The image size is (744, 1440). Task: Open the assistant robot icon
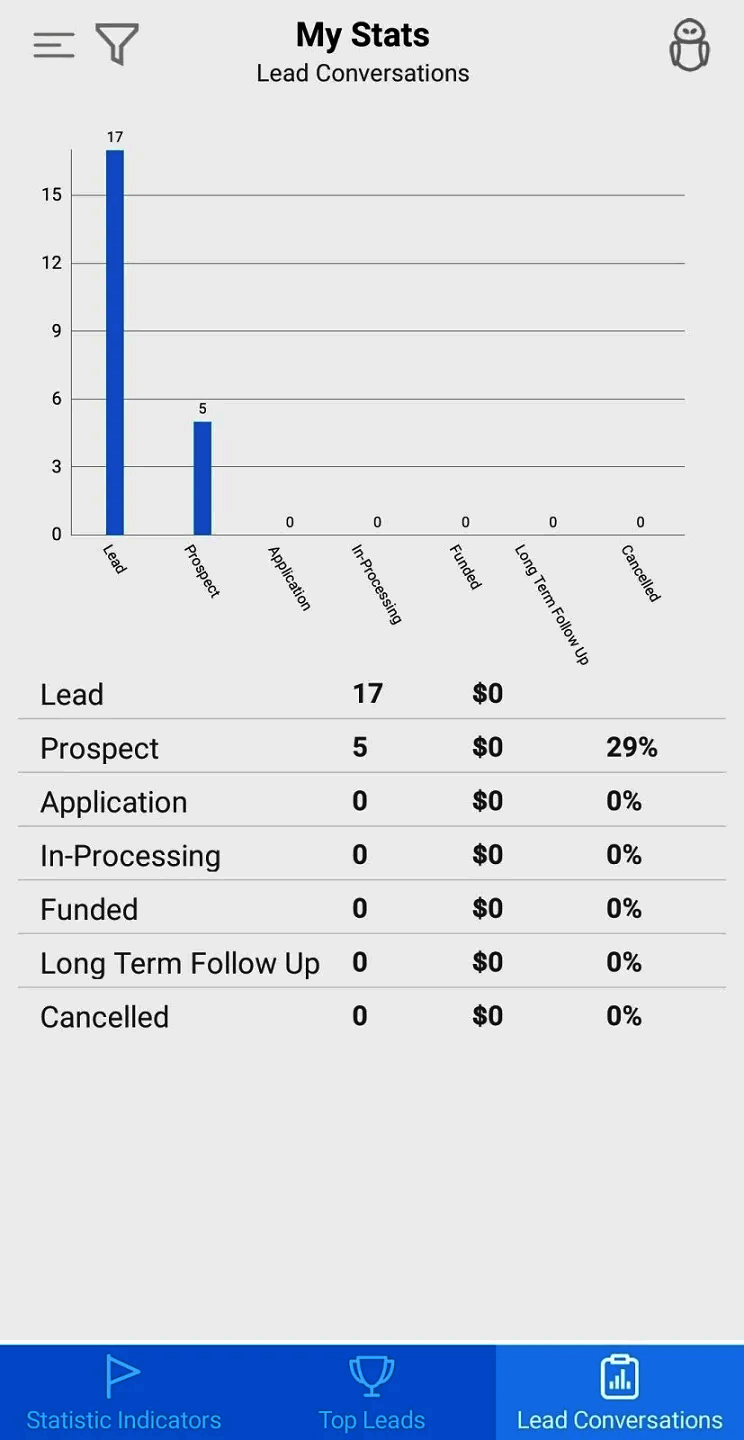[689, 46]
